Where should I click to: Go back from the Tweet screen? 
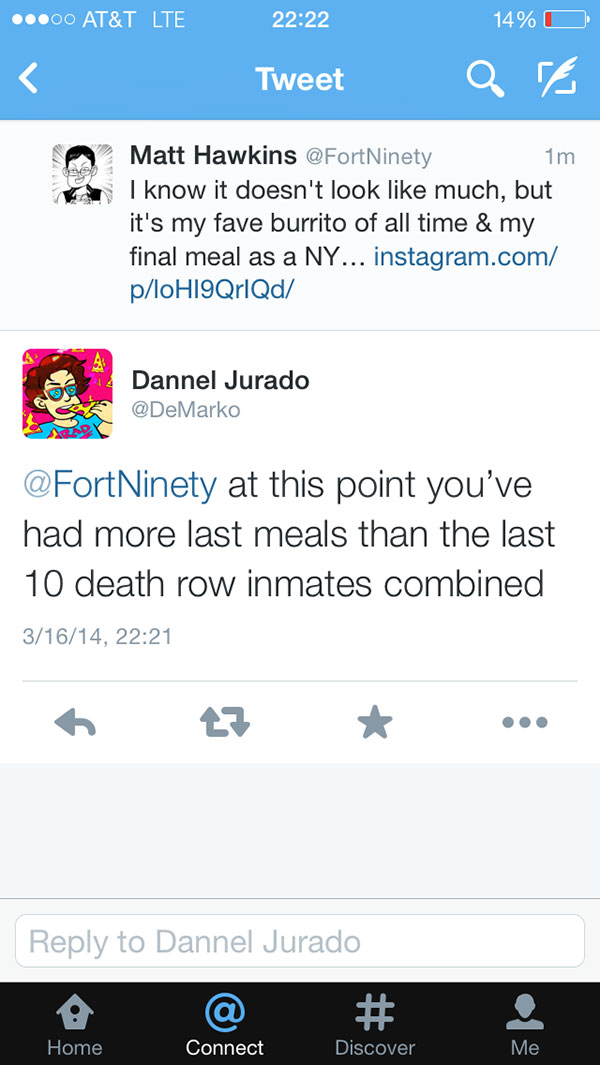click(x=30, y=79)
